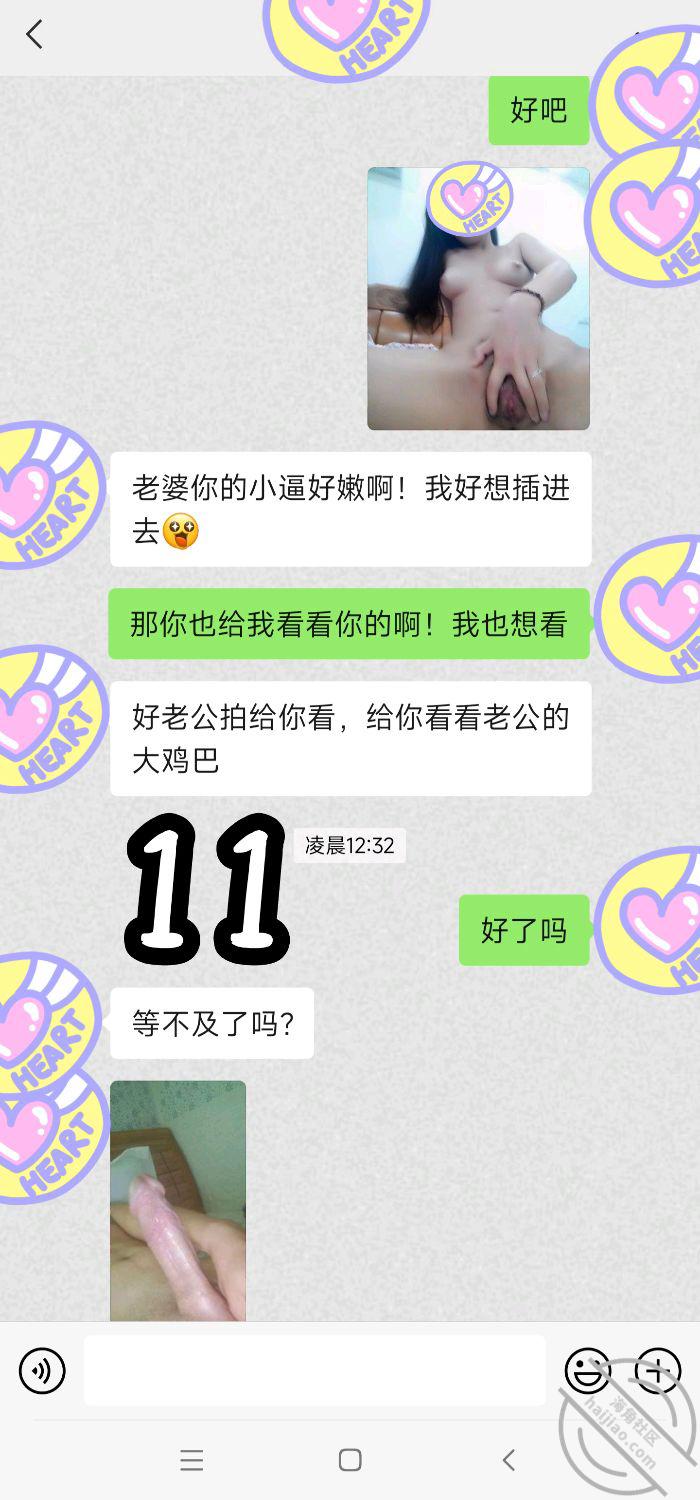
Task: Focus the message text field
Action: 314,1370
